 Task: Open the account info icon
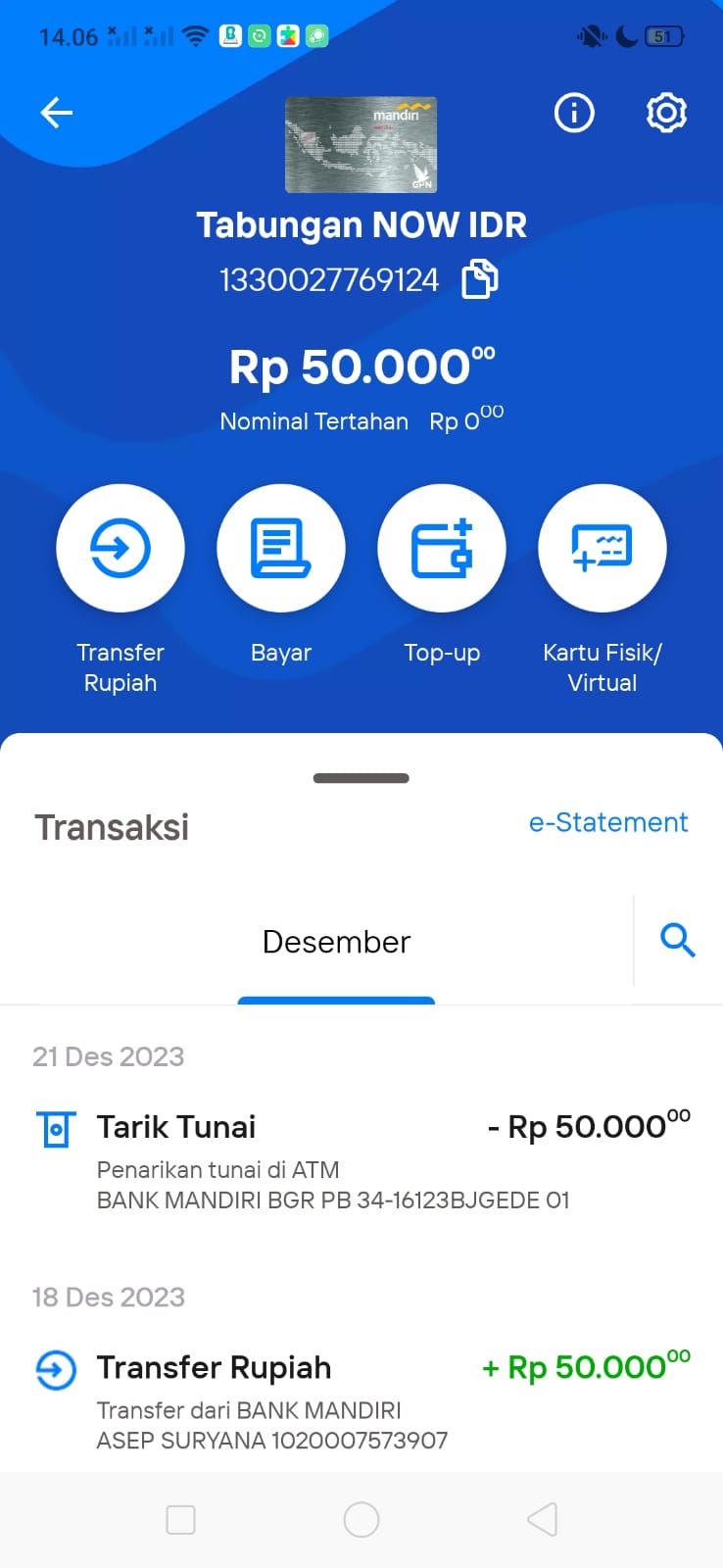[574, 113]
